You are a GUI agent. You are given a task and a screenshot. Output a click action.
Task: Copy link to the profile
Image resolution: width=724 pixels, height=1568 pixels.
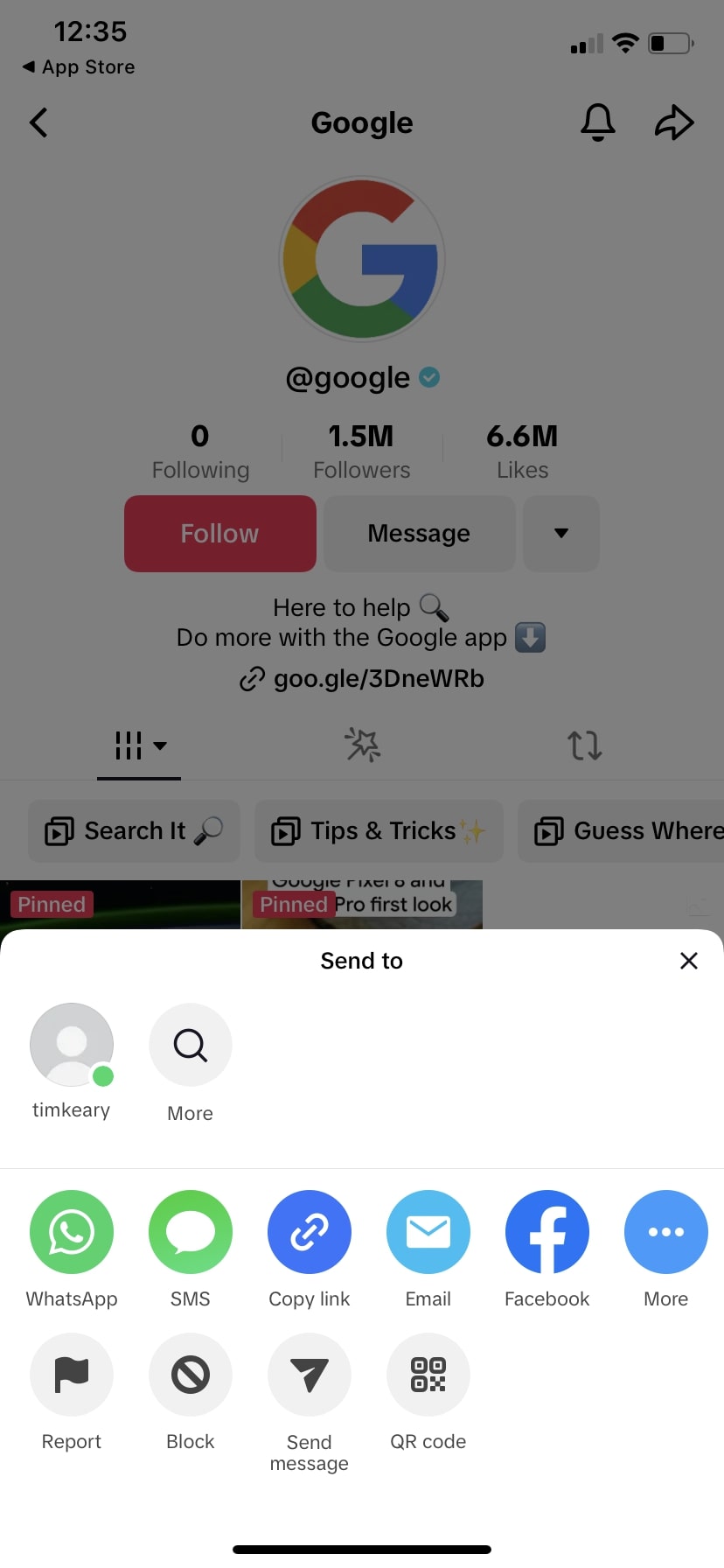(x=310, y=1232)
